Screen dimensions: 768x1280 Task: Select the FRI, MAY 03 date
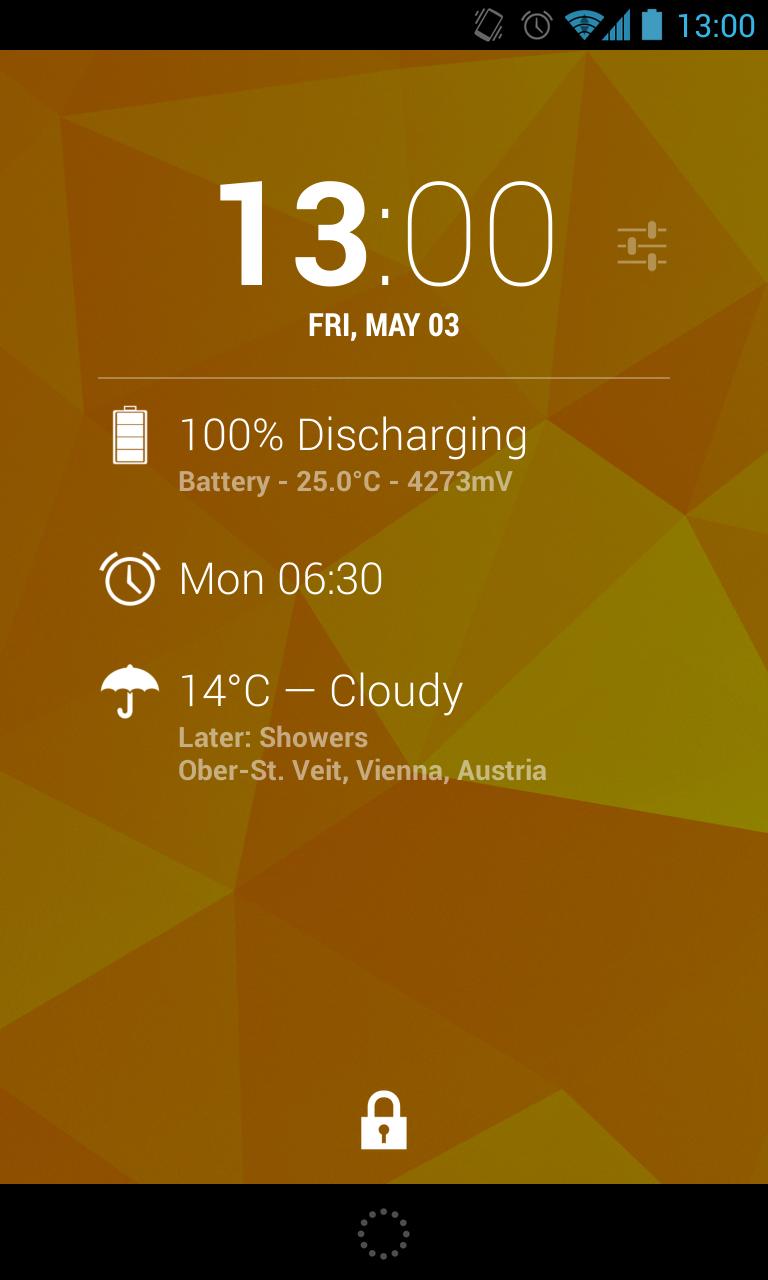pos(384,324)
